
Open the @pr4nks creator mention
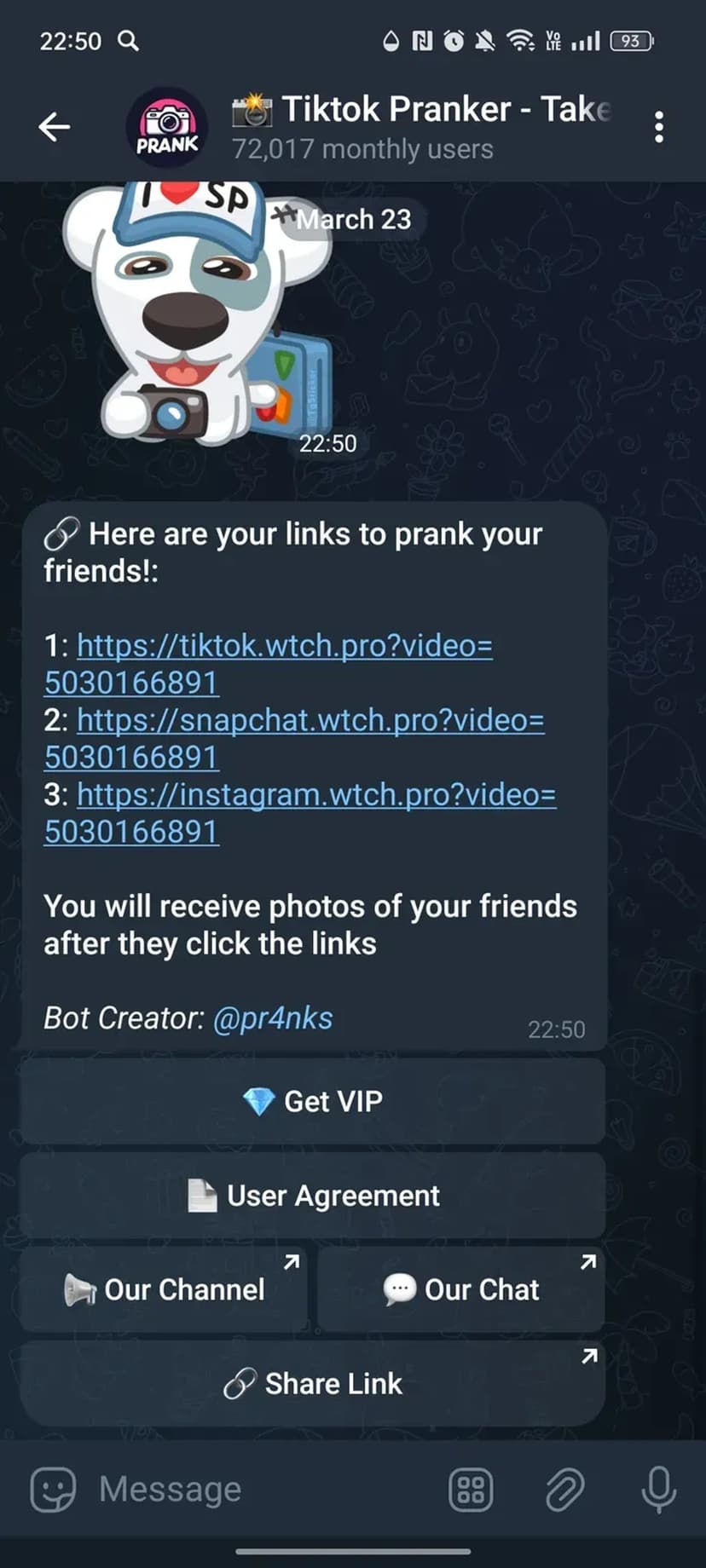[273, 1018]
